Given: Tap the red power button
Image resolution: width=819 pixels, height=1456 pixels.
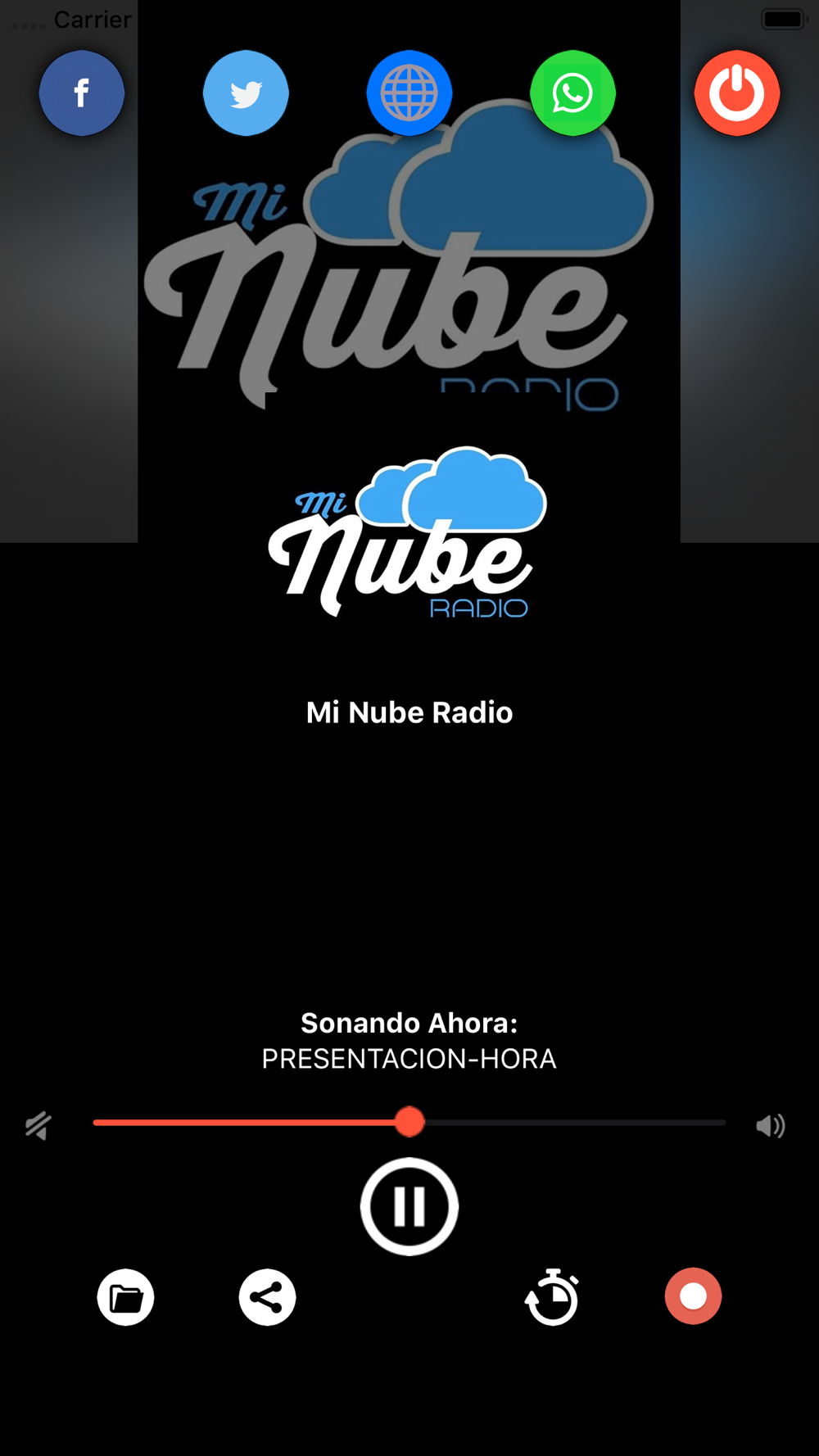Looking at the screenshot, I should [x=737, y=93].
